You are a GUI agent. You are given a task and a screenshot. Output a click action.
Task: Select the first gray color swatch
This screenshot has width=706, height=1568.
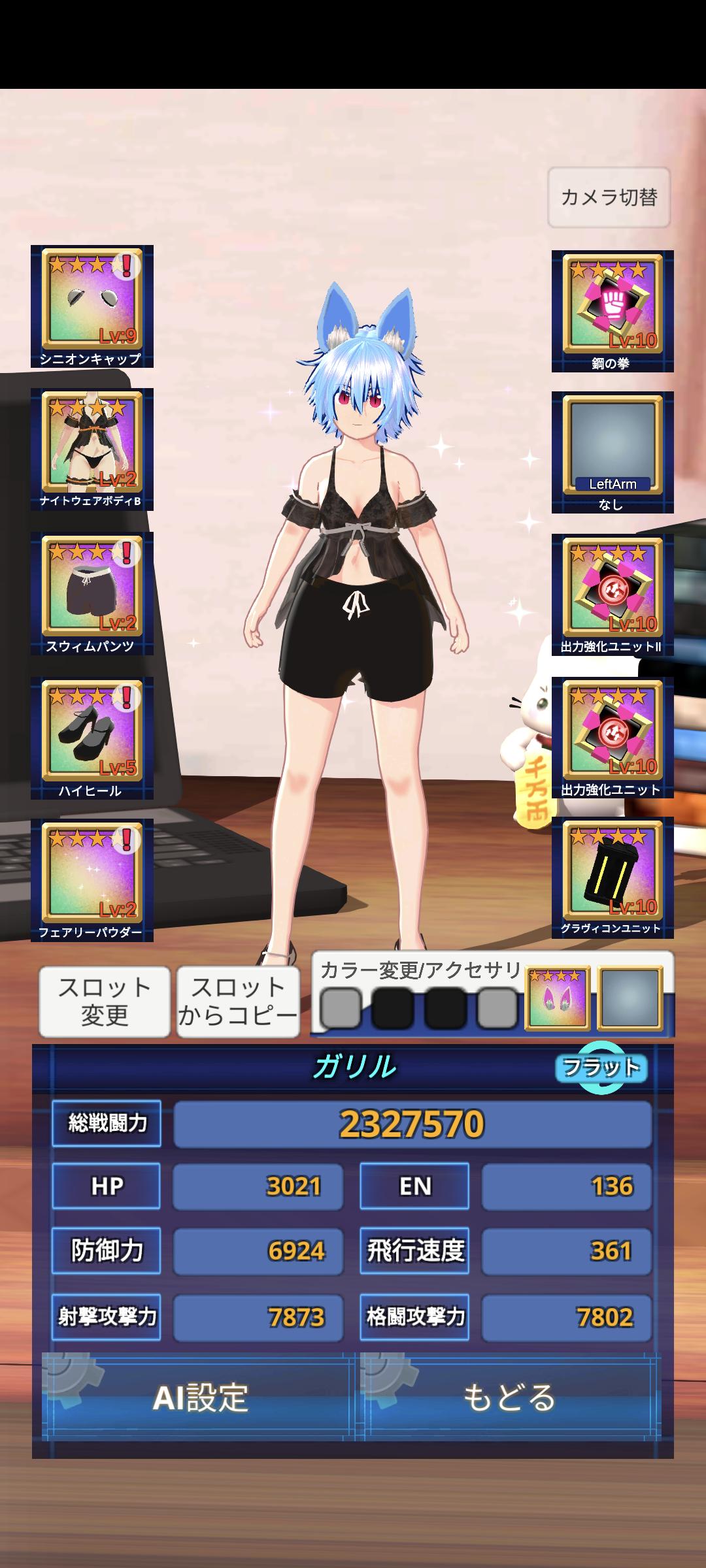(341, 1008)
